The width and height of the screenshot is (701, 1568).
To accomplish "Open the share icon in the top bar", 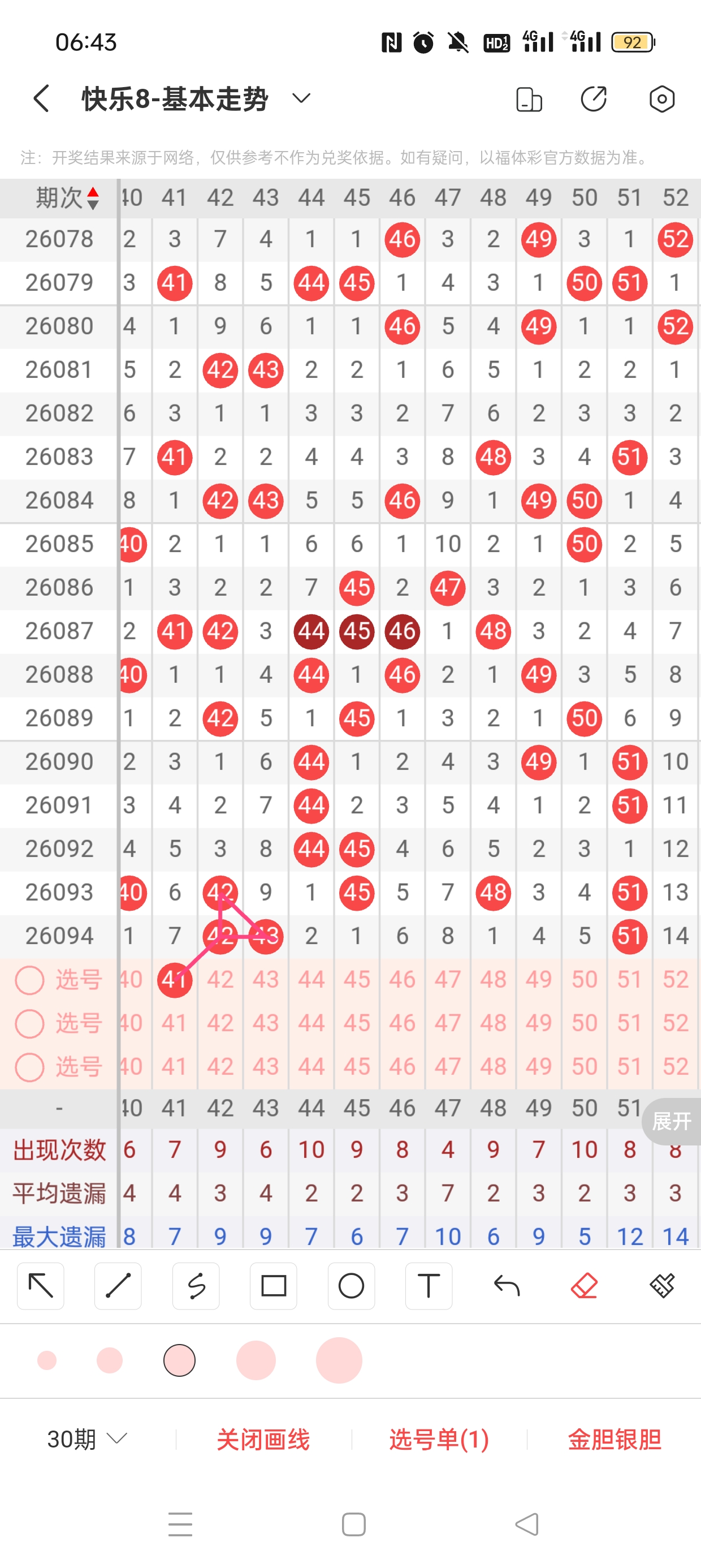I will (x=593, y=98).
